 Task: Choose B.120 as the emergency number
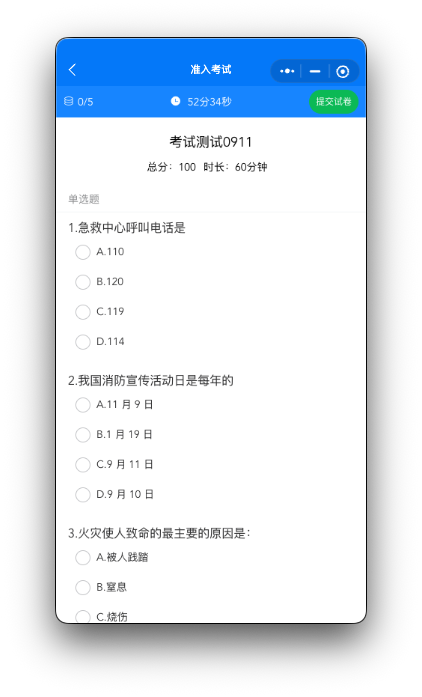point(100,282)
